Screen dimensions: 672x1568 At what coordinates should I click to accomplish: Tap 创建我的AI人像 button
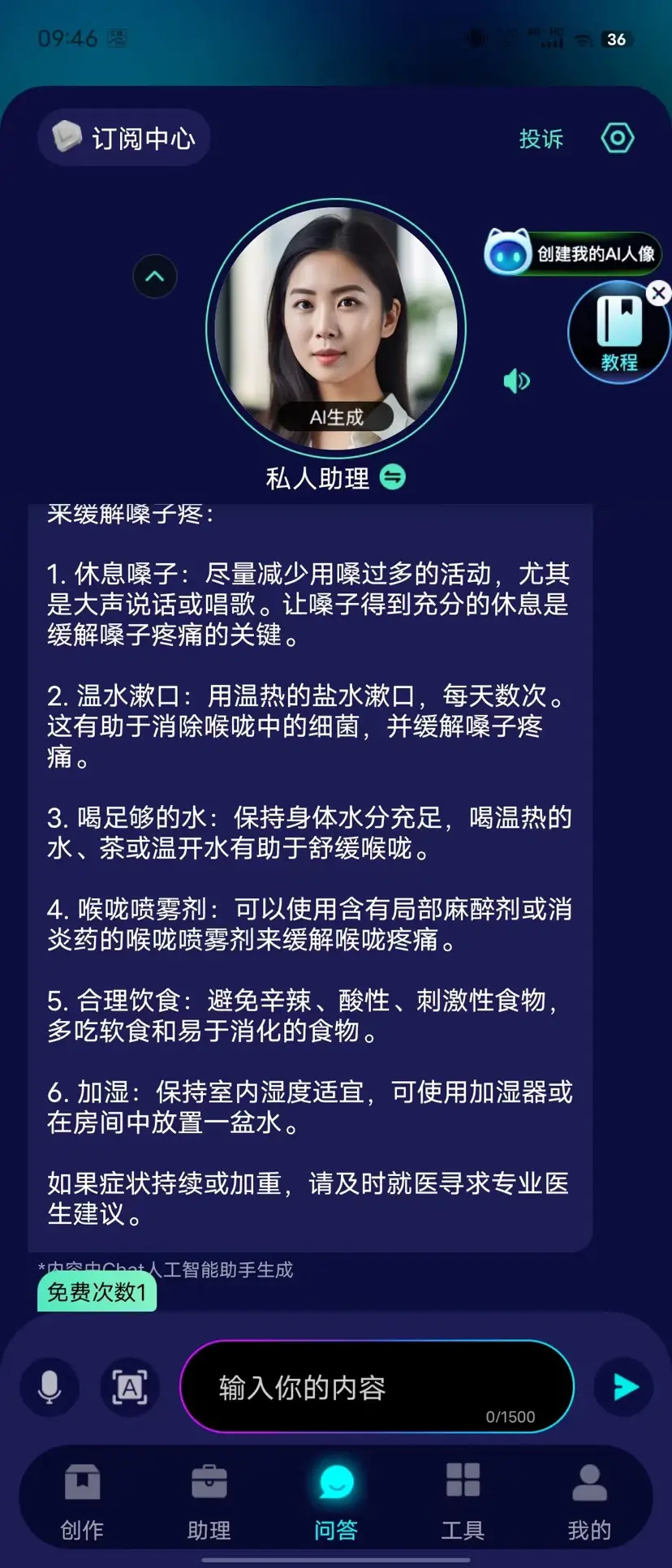point(575,254)
